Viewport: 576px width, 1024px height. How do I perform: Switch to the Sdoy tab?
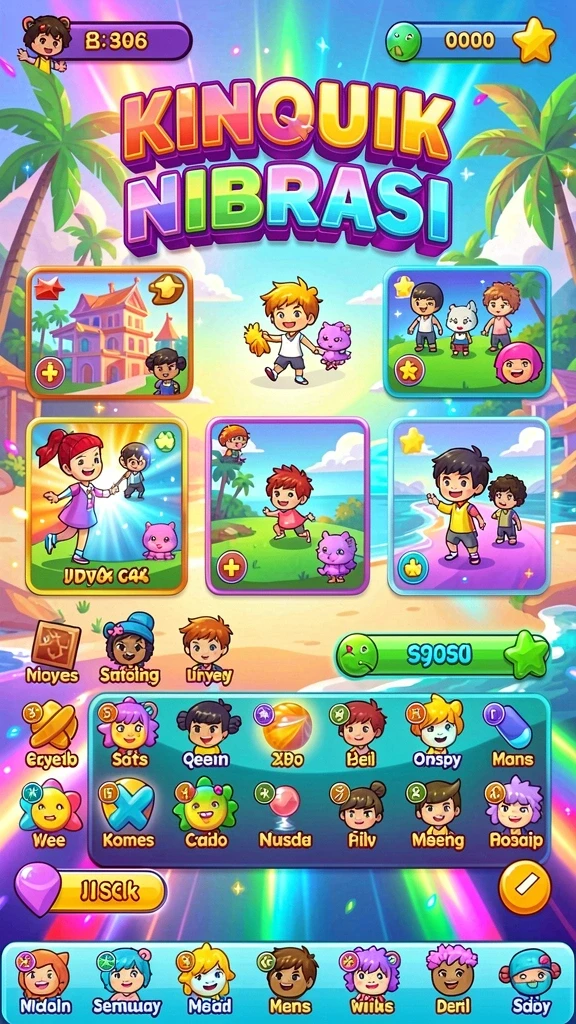point(530,982)
